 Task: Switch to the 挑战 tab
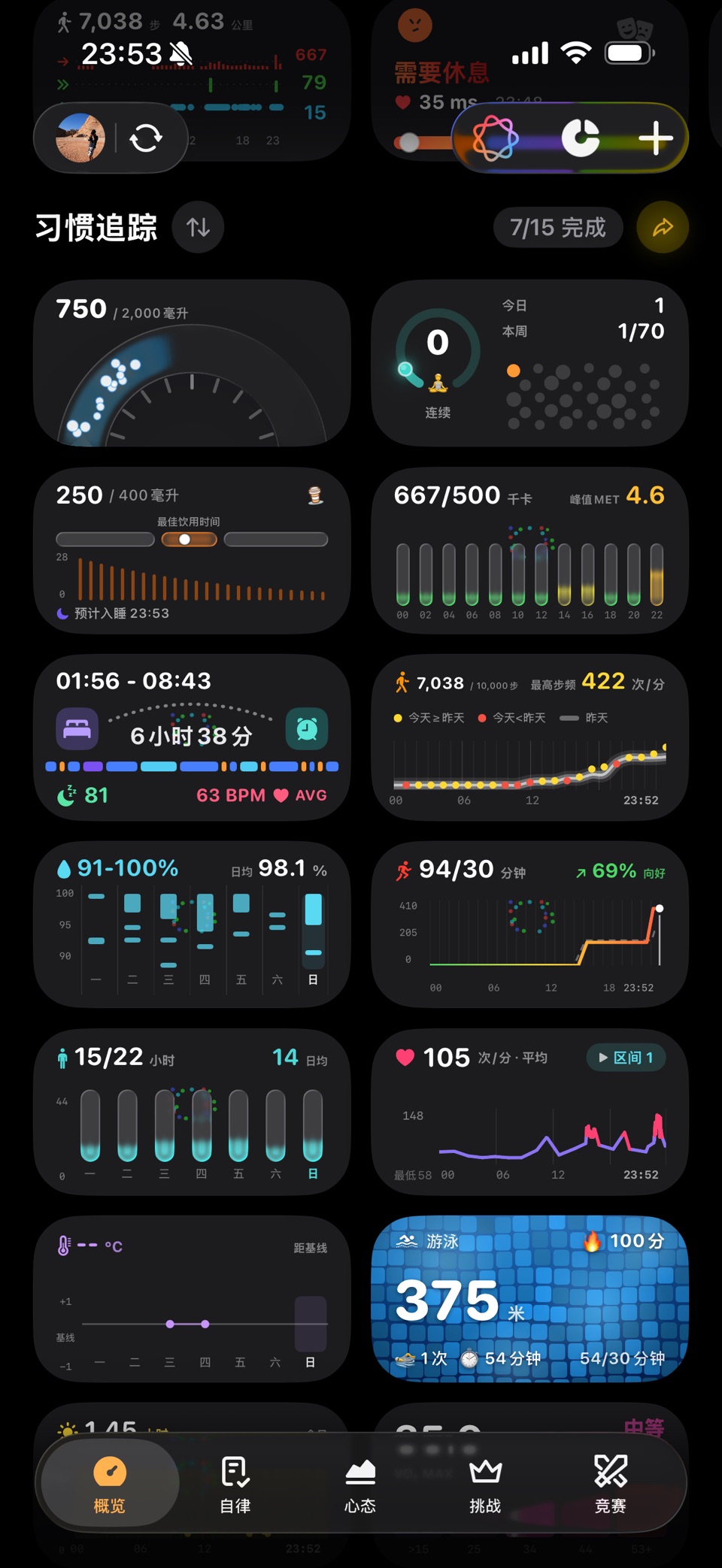(x=485, y=1485)
